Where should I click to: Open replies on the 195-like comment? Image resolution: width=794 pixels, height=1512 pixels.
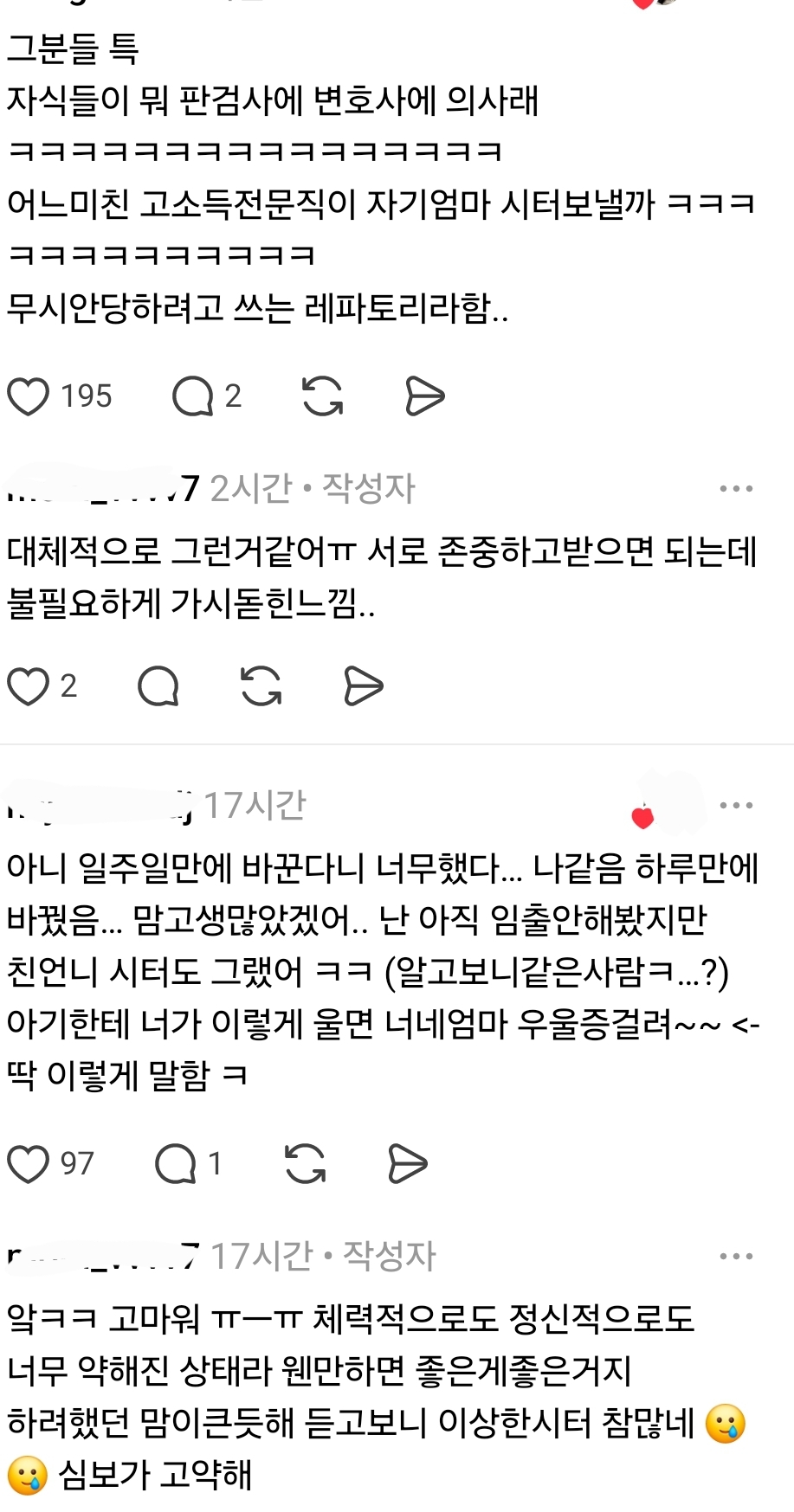(192, 397)
